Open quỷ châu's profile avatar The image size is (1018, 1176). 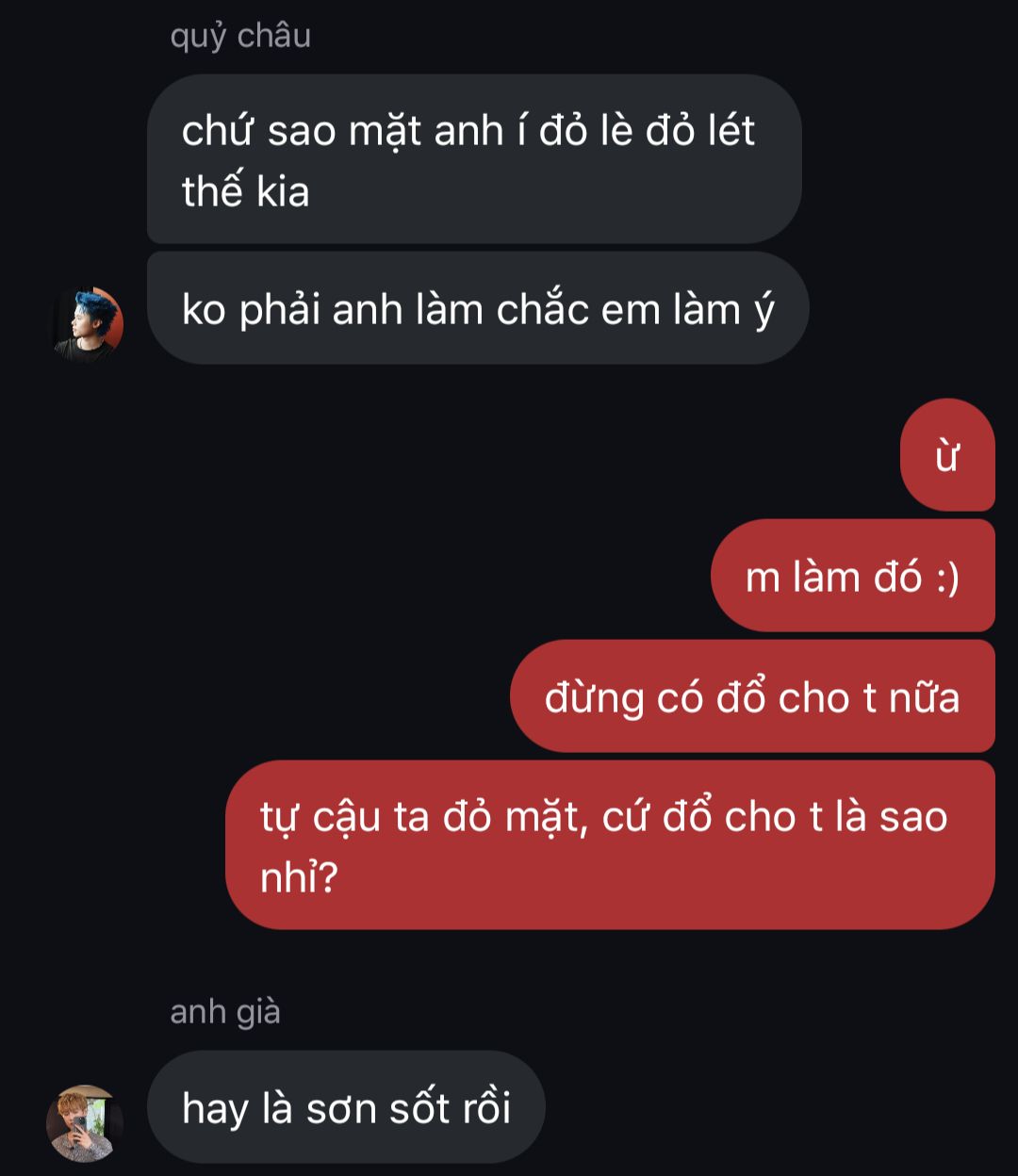click(86, 323)
